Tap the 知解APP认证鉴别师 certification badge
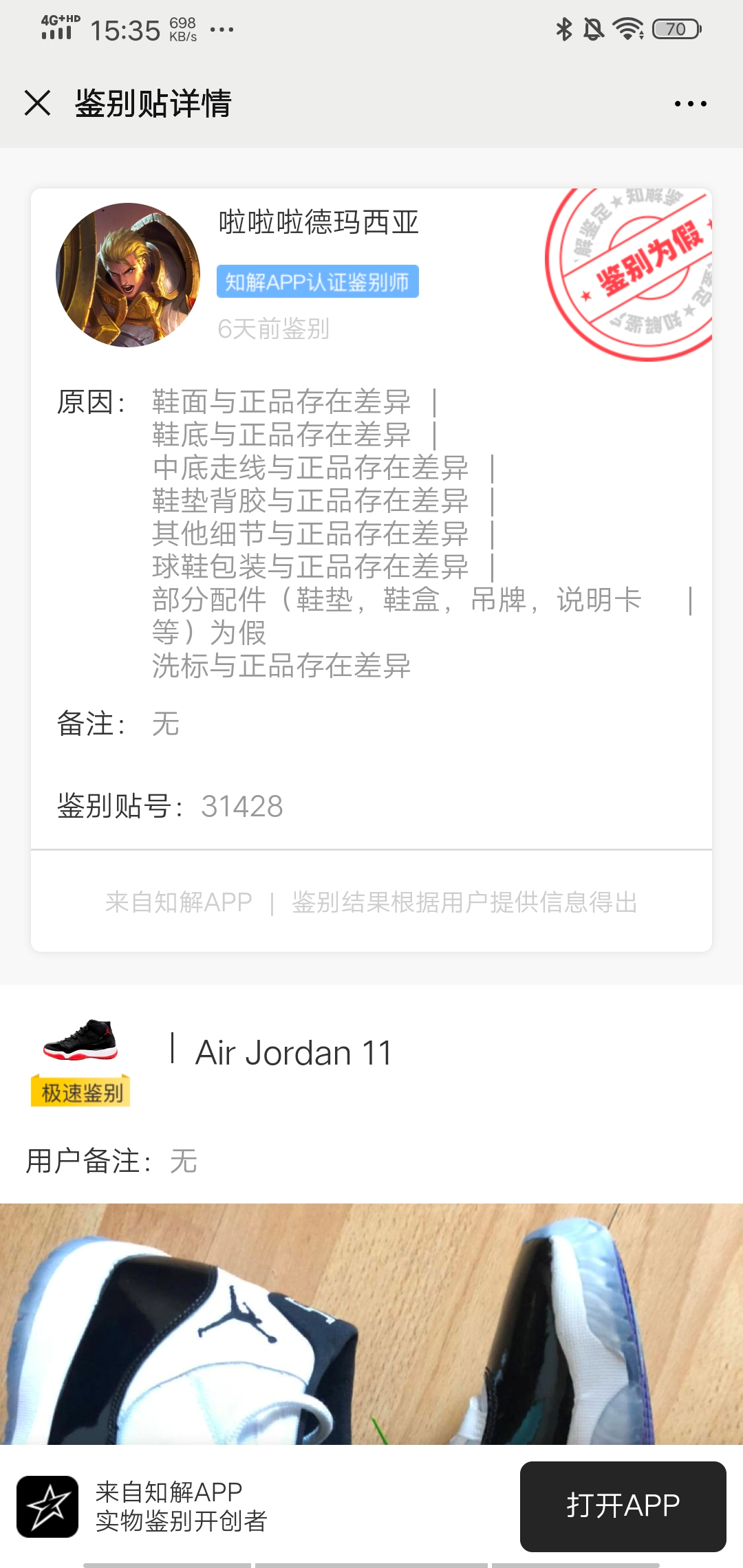The height and width of the screenshot is (1568, 743). [x=319, y=282]
